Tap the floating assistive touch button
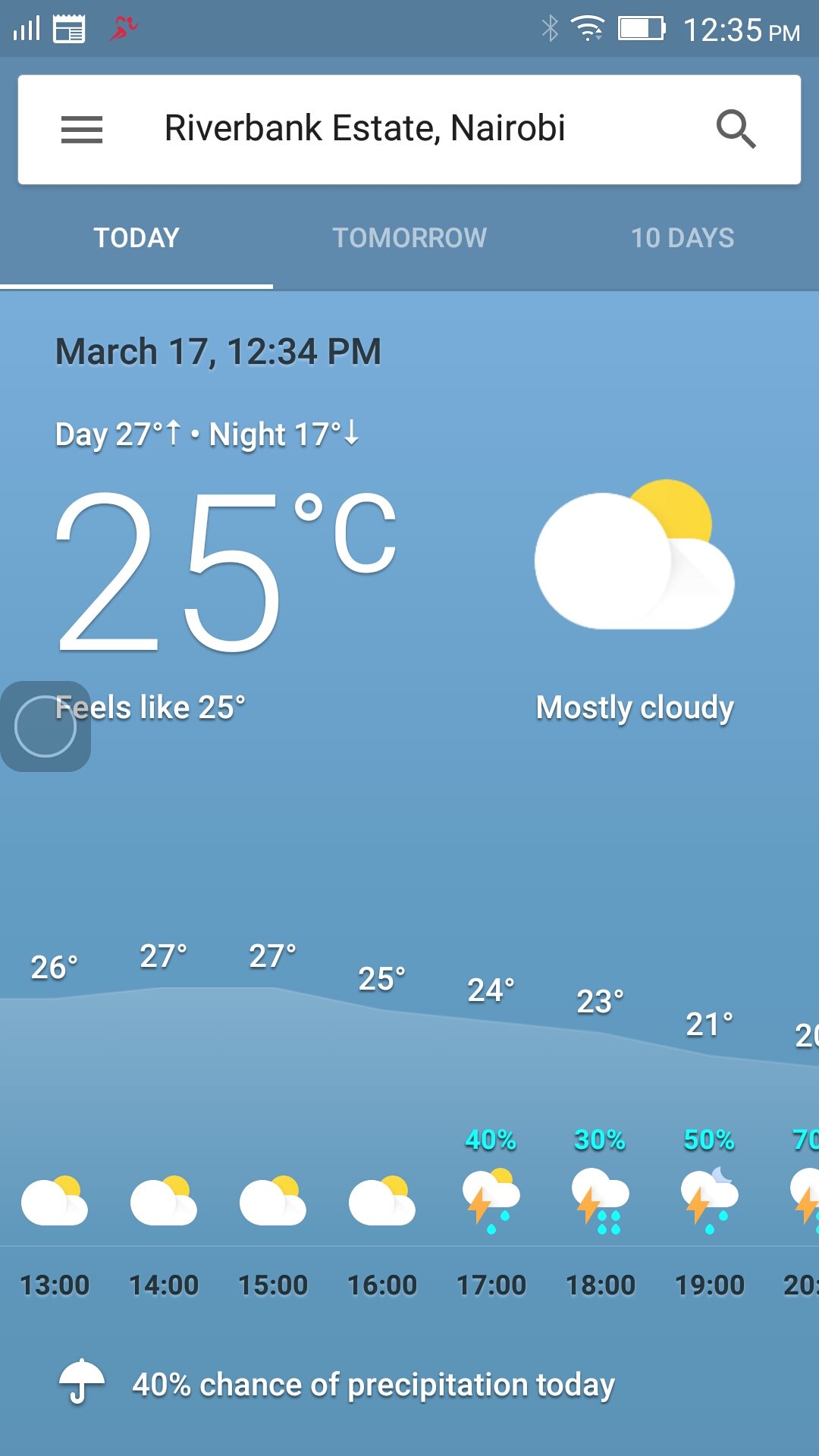Viewport: 819px width, 1456px height. point(45,726)
